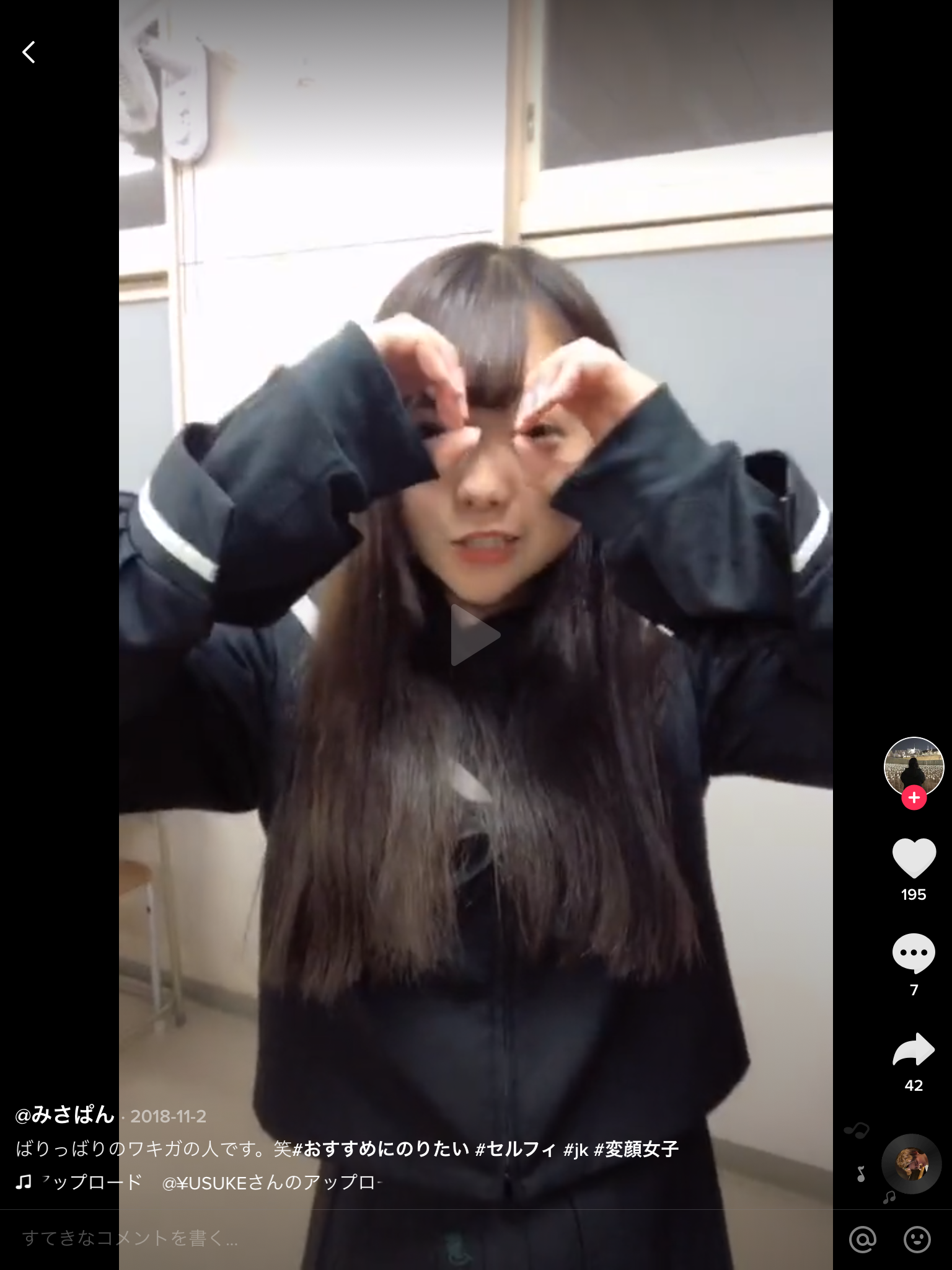
Task: Open the #jk hashtag
Action: tap(575, 1150)
